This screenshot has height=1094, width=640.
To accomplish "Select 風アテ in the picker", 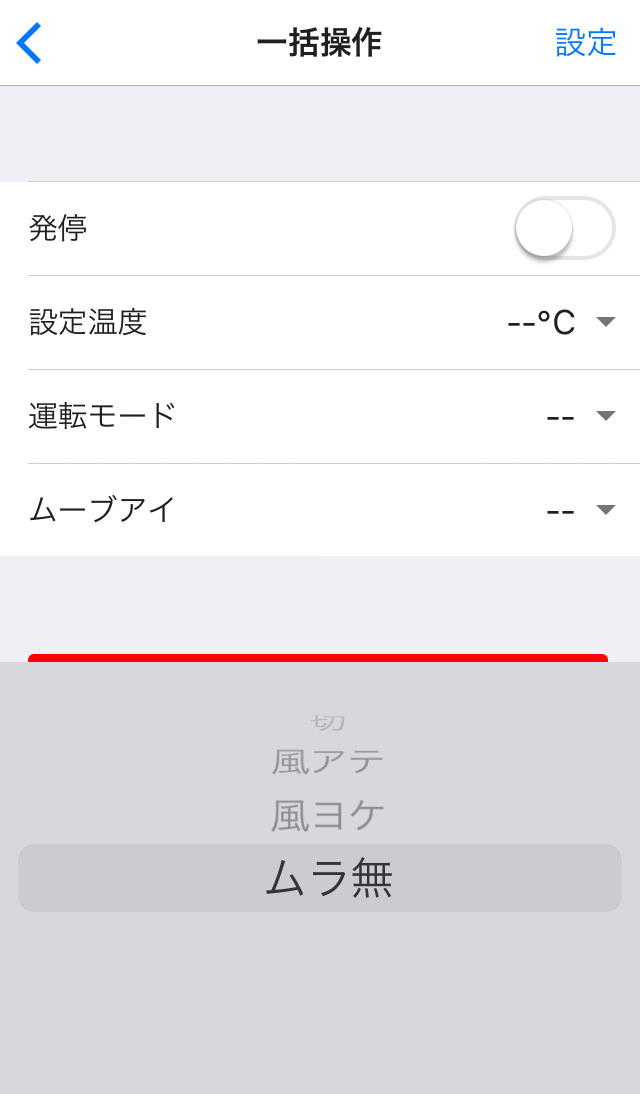I will point(328,762).
